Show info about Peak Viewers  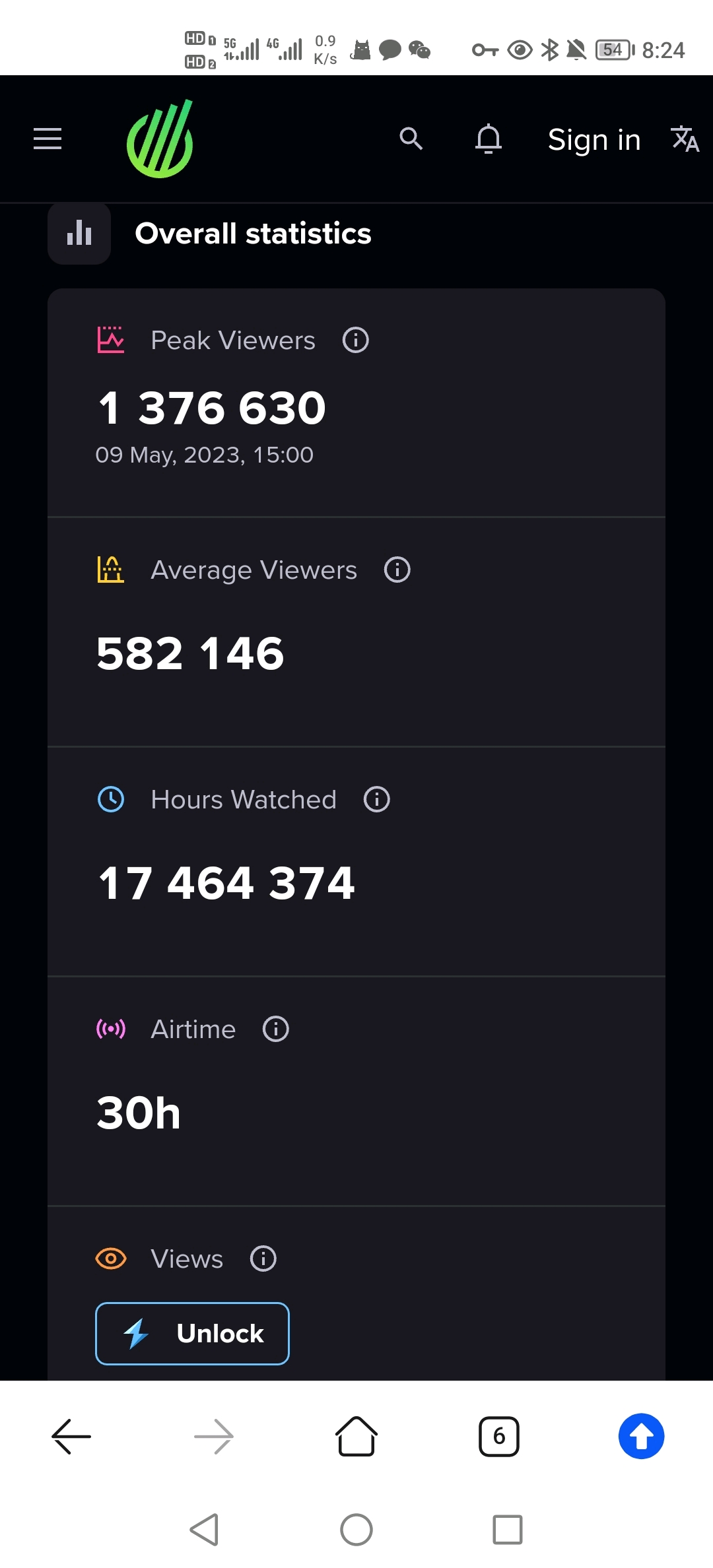pos(356,341)
